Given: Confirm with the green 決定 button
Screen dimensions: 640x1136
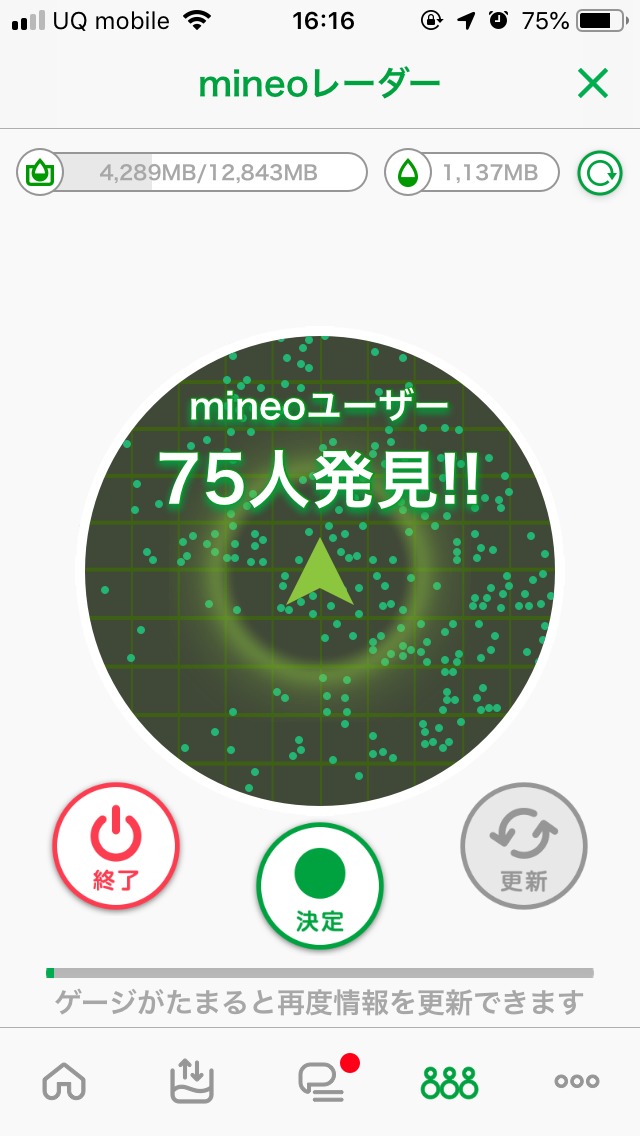Looking at the screenshot, I should pos(320,887).
